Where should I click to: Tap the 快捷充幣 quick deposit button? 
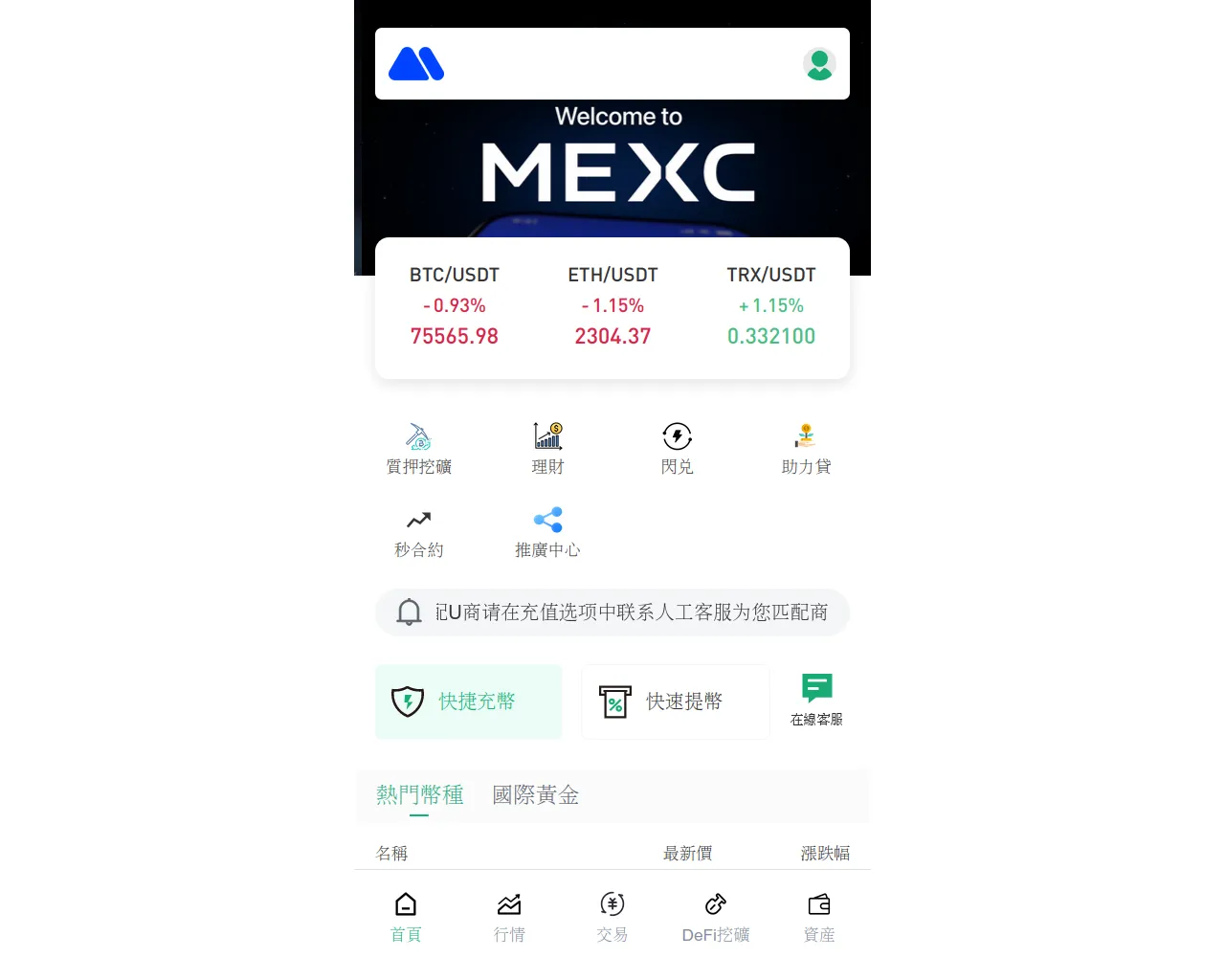pyautogui.click(x=468, y=702)
